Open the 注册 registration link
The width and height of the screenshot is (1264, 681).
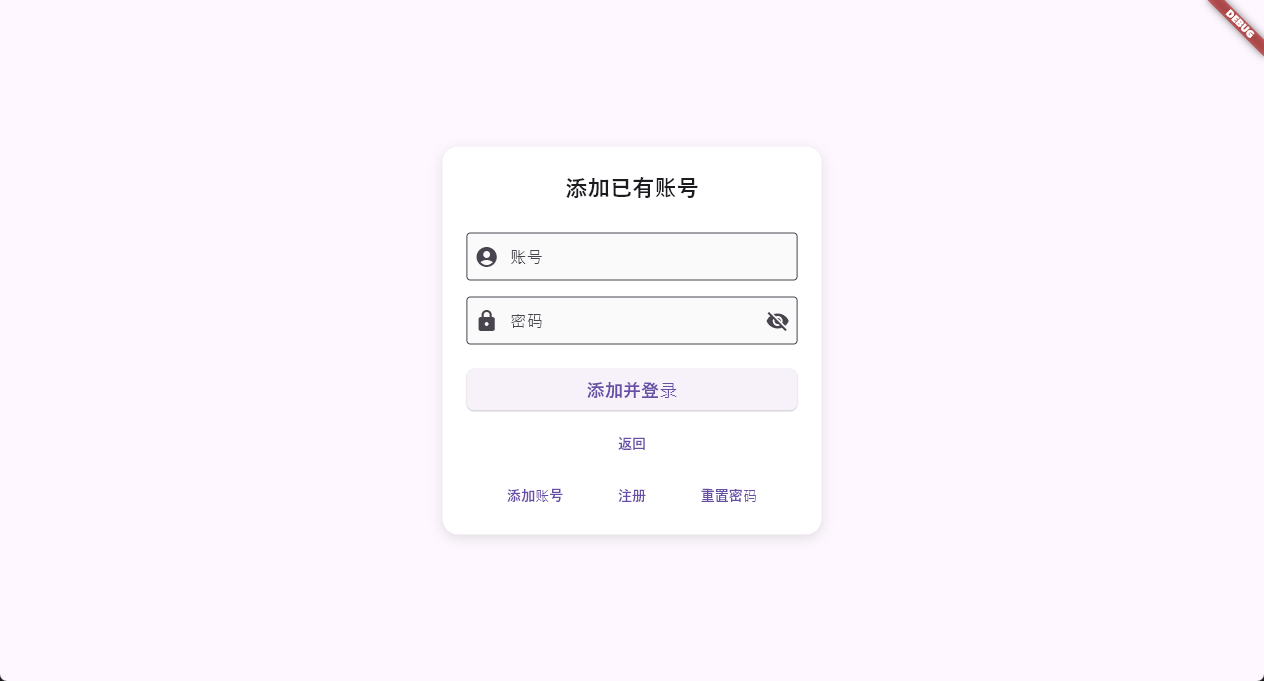coord(632,496)
